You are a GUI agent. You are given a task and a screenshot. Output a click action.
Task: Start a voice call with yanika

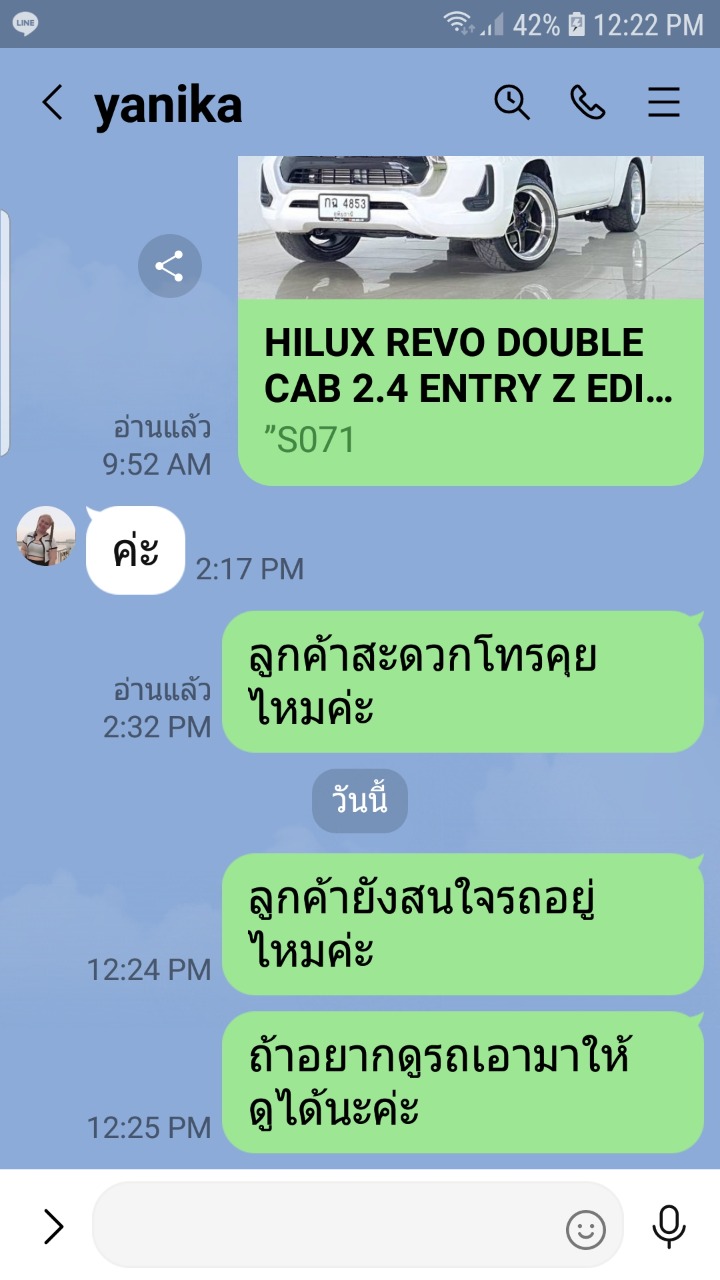[588, 102]
